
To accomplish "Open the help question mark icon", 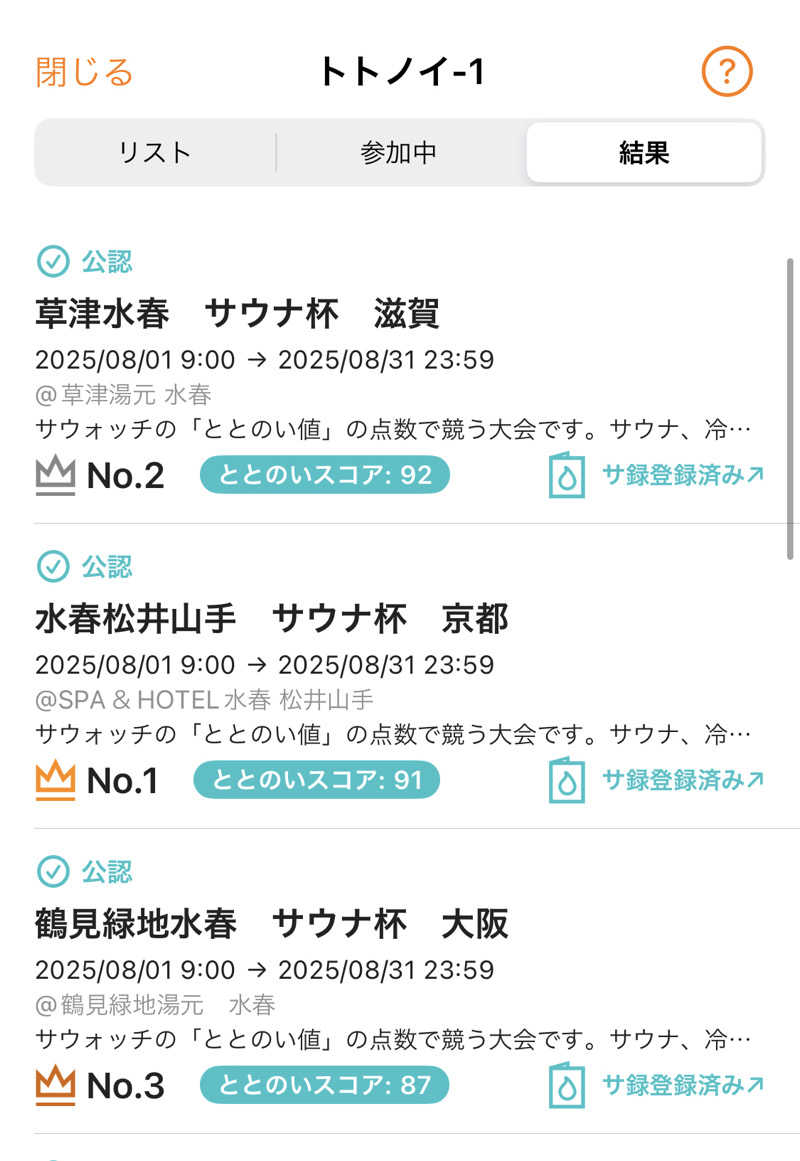I will click(727, 72).
